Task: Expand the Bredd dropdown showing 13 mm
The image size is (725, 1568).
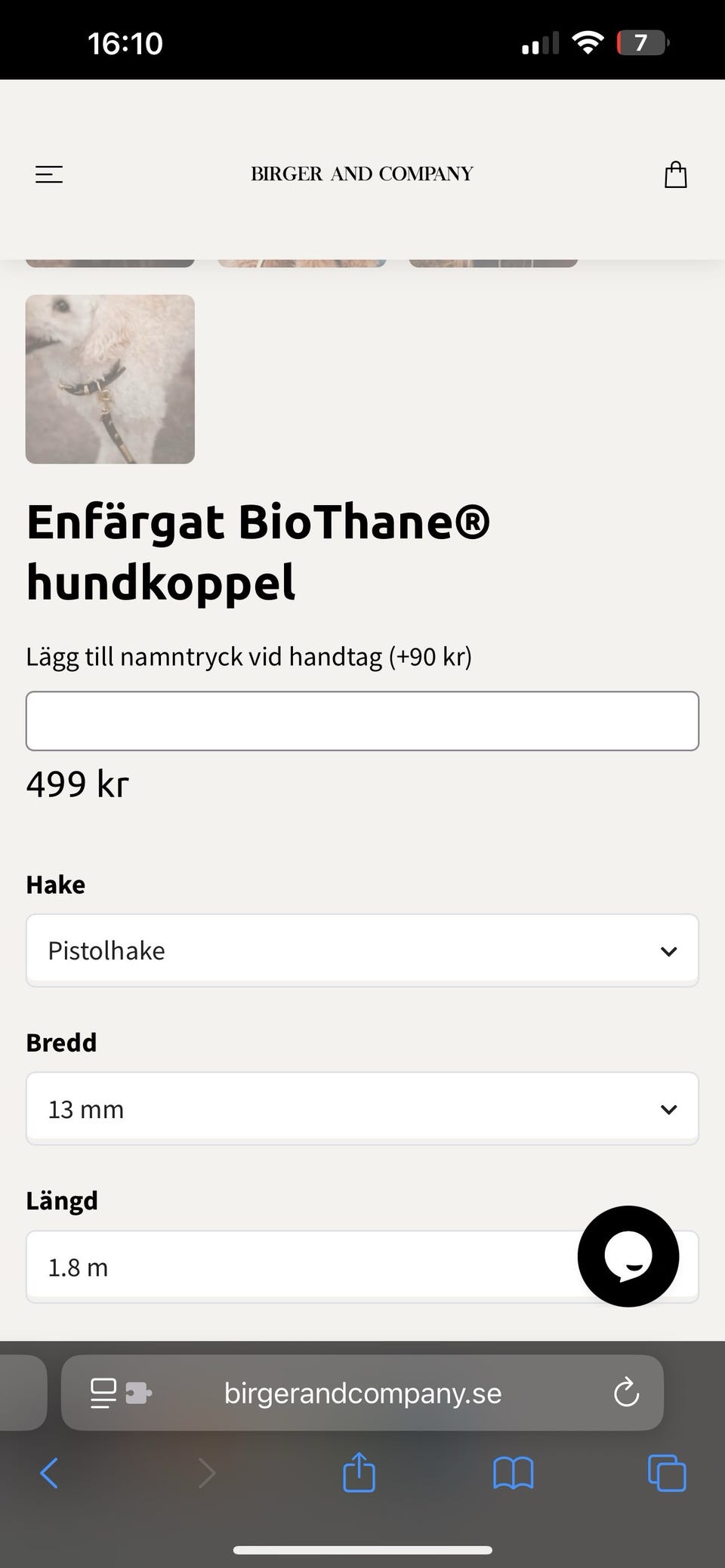Action: [x=362, y=1109]
